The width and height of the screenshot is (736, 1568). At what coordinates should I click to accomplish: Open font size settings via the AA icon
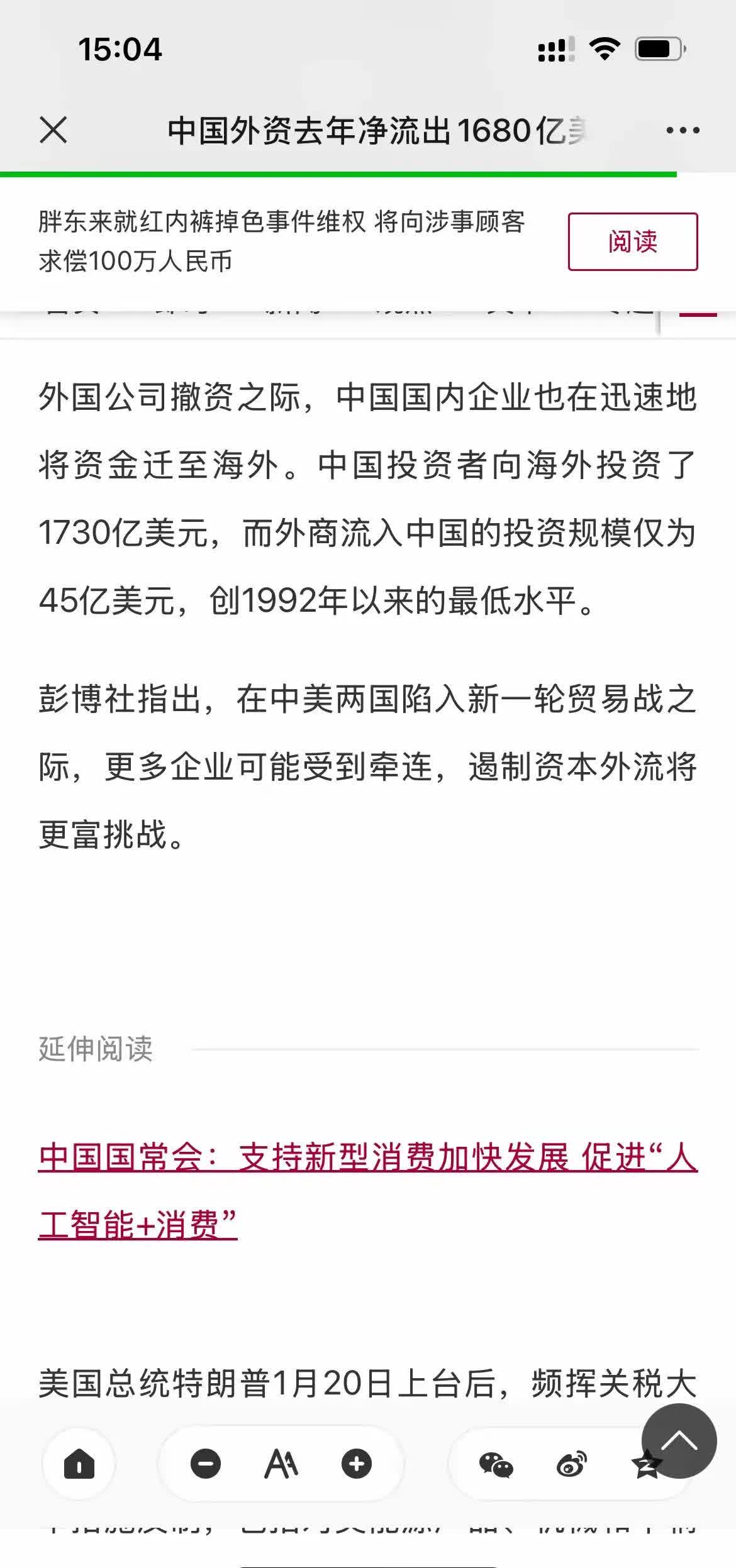tap(279, 1465)
